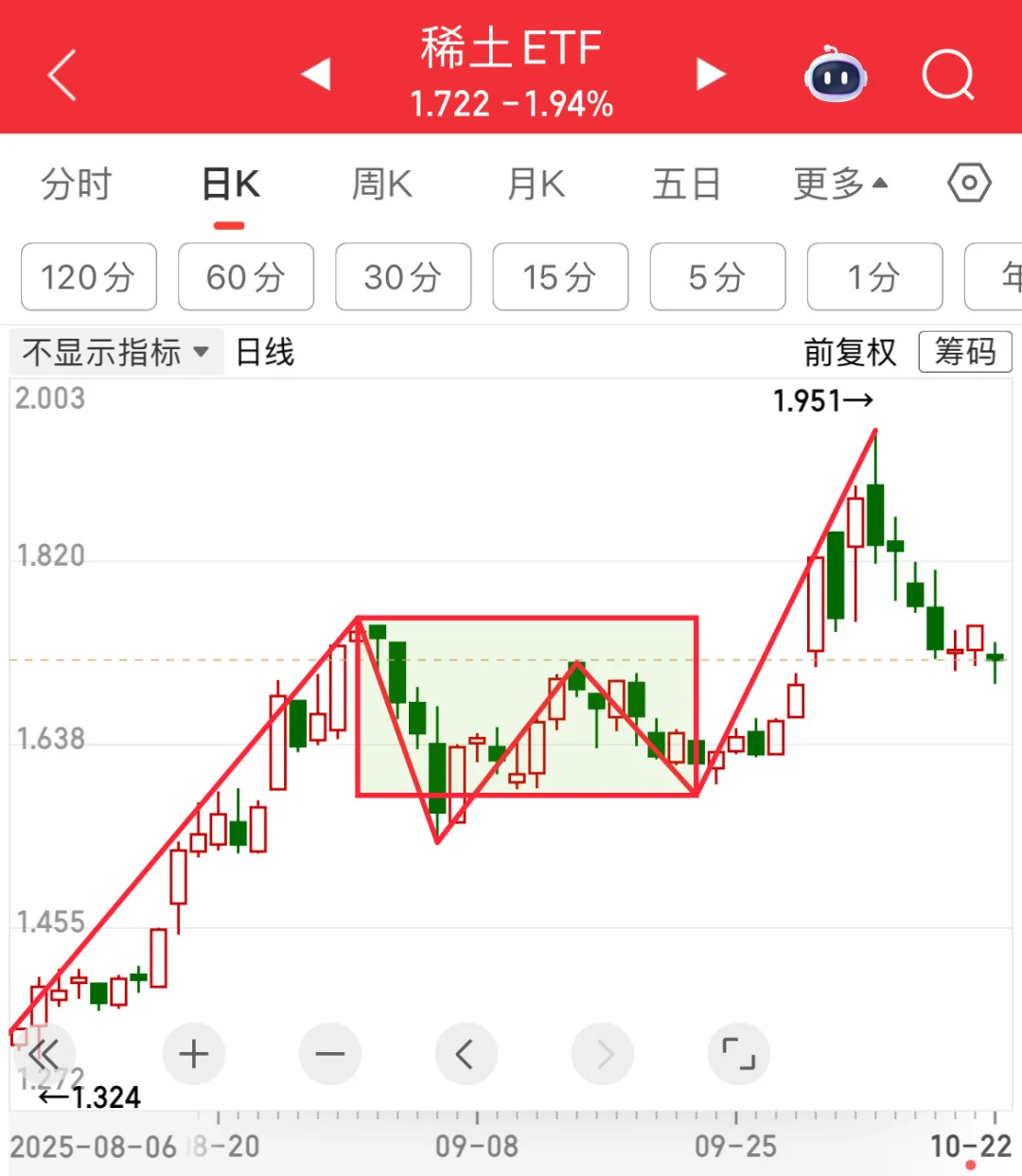1022x1176 pixels.
Task: Zoom in the chart with plus button
Action: point(194,1053)
